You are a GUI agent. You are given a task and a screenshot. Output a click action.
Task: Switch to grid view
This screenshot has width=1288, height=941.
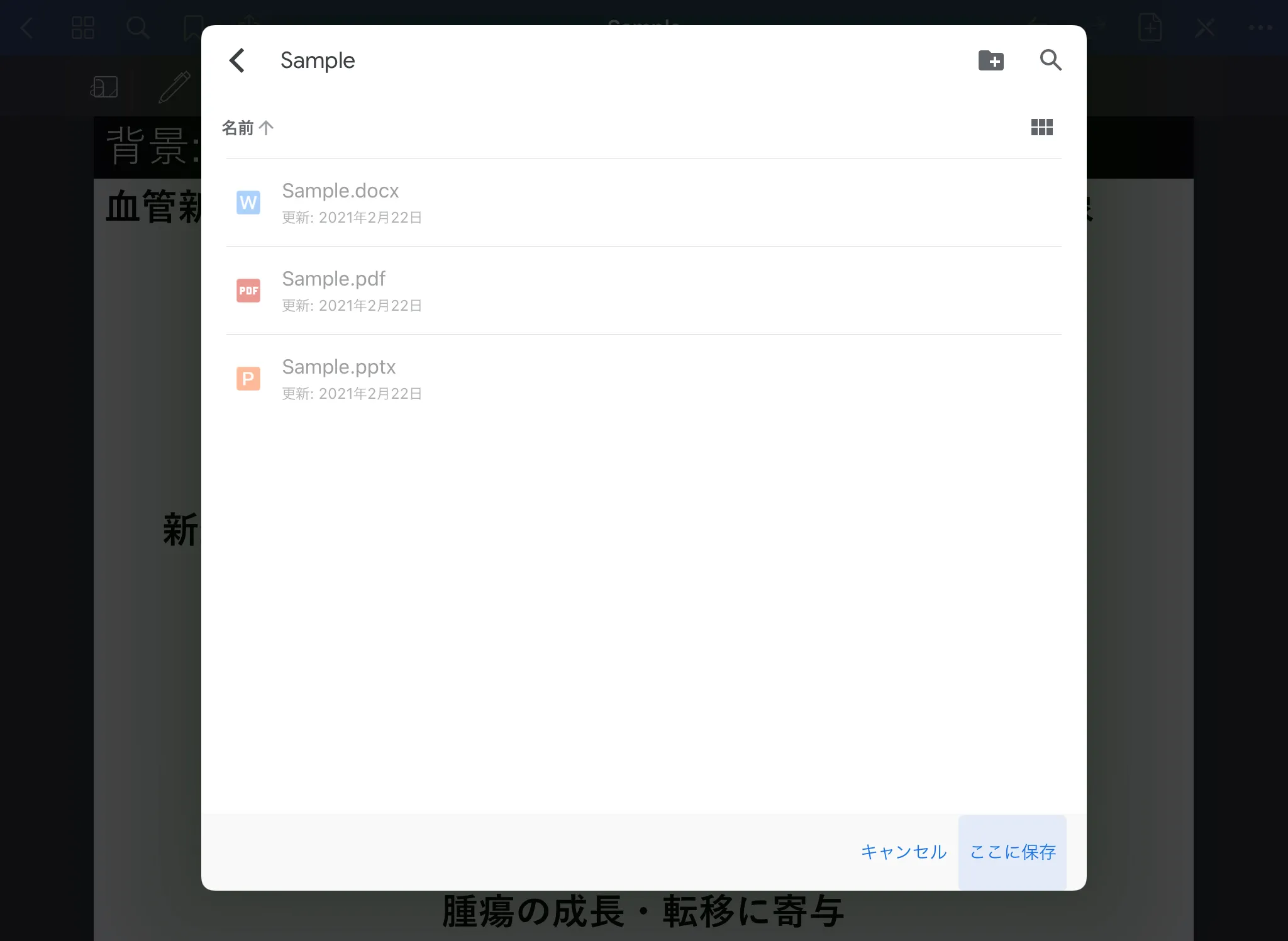point(1041,128)
